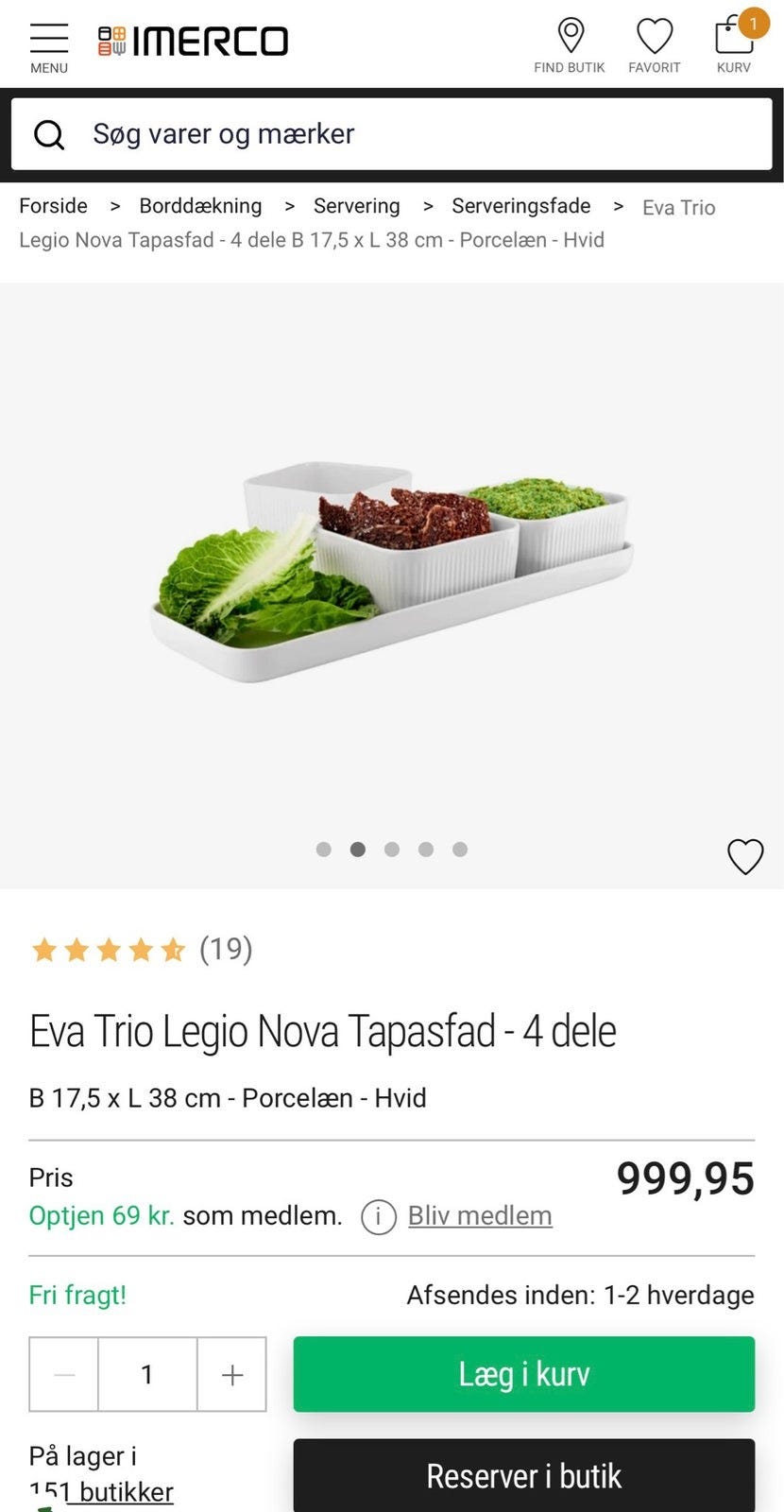Navigate to the Servering breadcrumb
This screenshot has height=1512, width=784.
click(356, 206)
